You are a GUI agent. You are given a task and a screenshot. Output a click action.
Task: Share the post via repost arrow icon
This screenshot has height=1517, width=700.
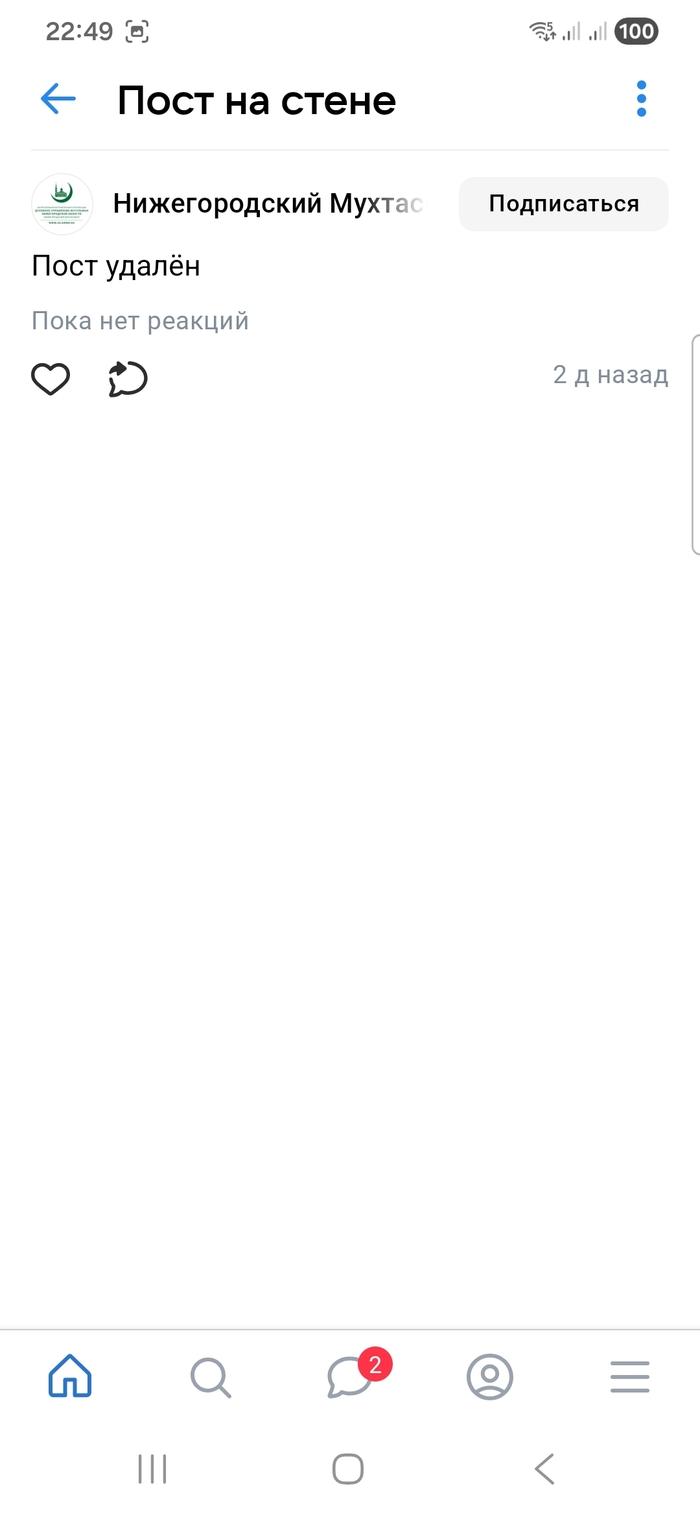128,380
